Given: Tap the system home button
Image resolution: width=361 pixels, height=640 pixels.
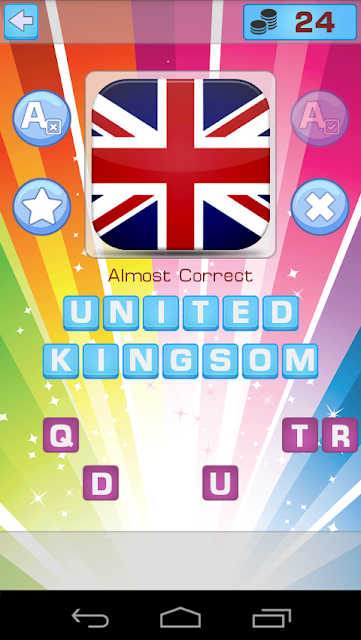Looking at the screenshot, I should pos(180,617).
